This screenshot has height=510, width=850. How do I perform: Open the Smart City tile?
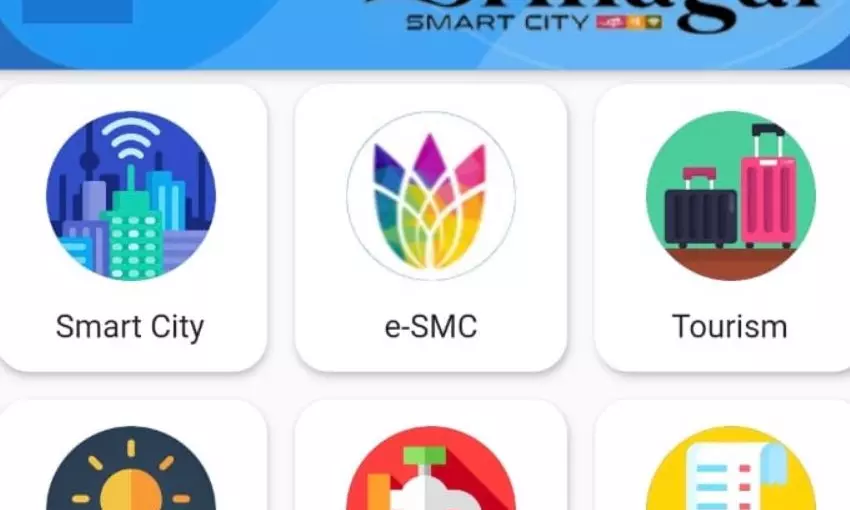click(x=131, y=228)
